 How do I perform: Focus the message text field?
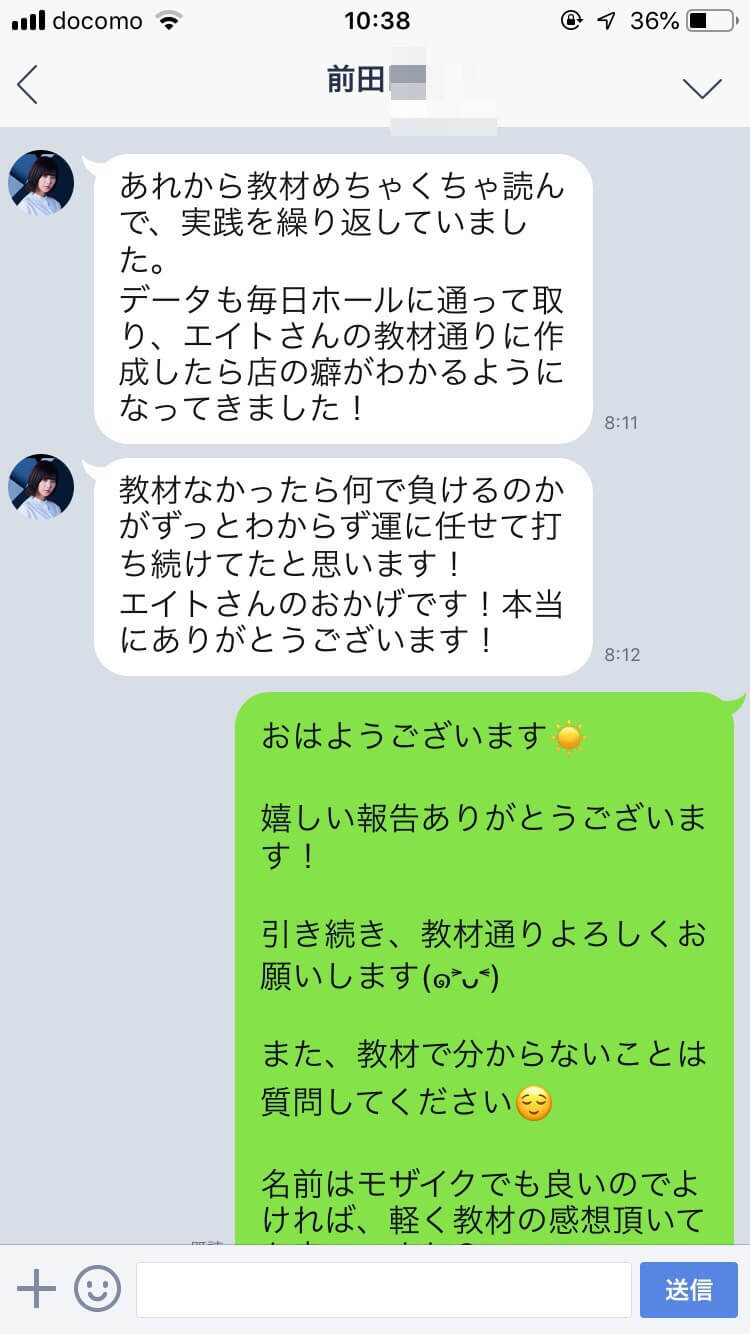point(383,1289)
